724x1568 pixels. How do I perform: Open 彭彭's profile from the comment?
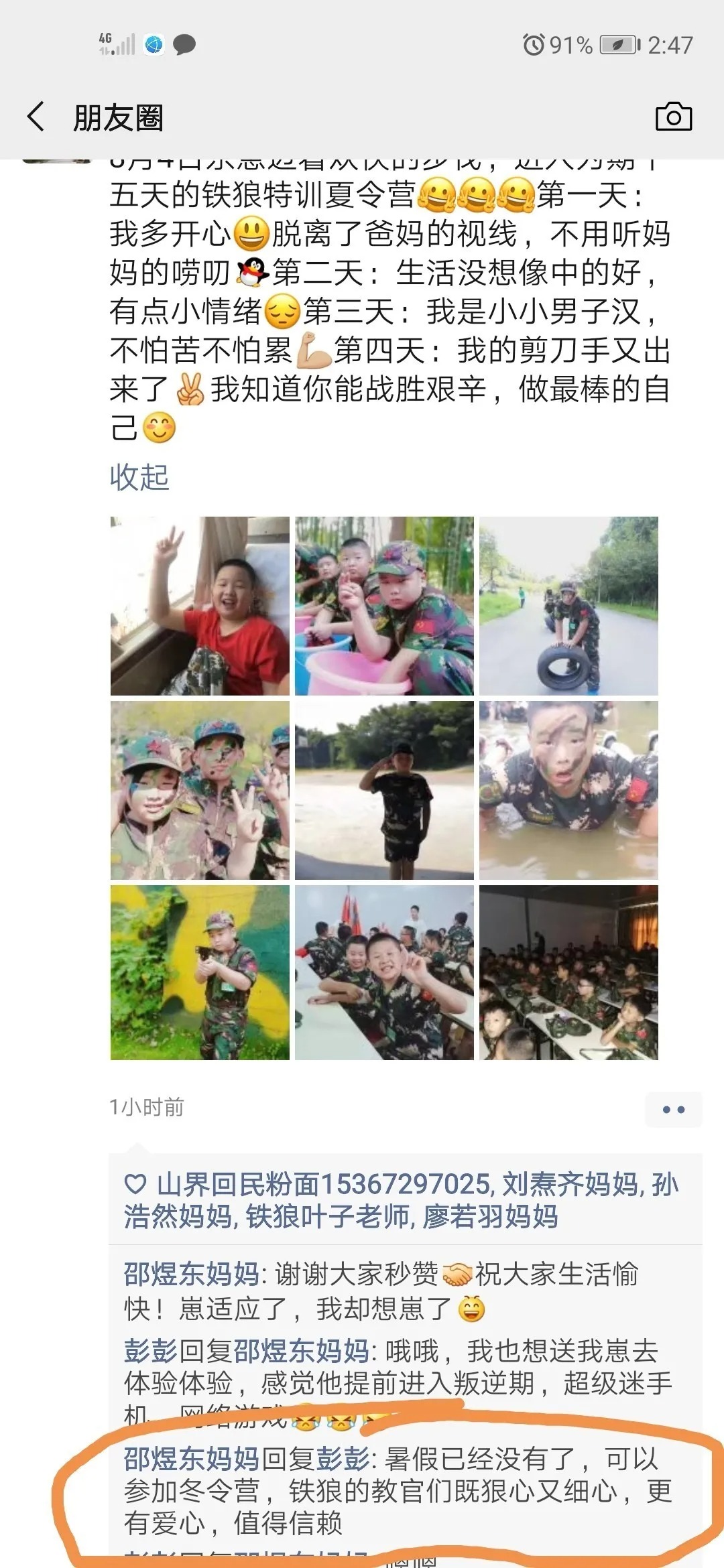[150, 1351]
